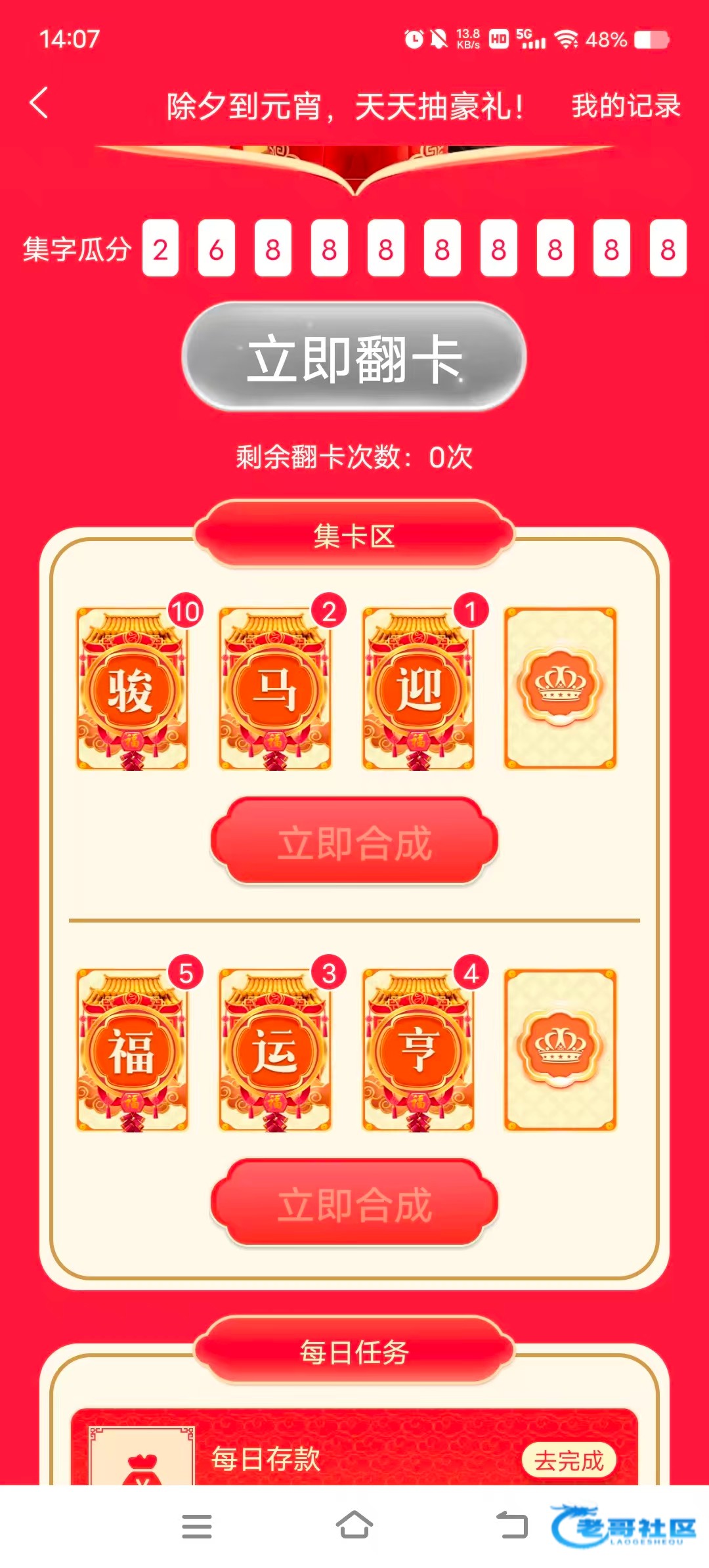Select the 福 character card
The height and width of the screenshot is (1568, 709).
pyautogui.click(x=132, y=1051)
